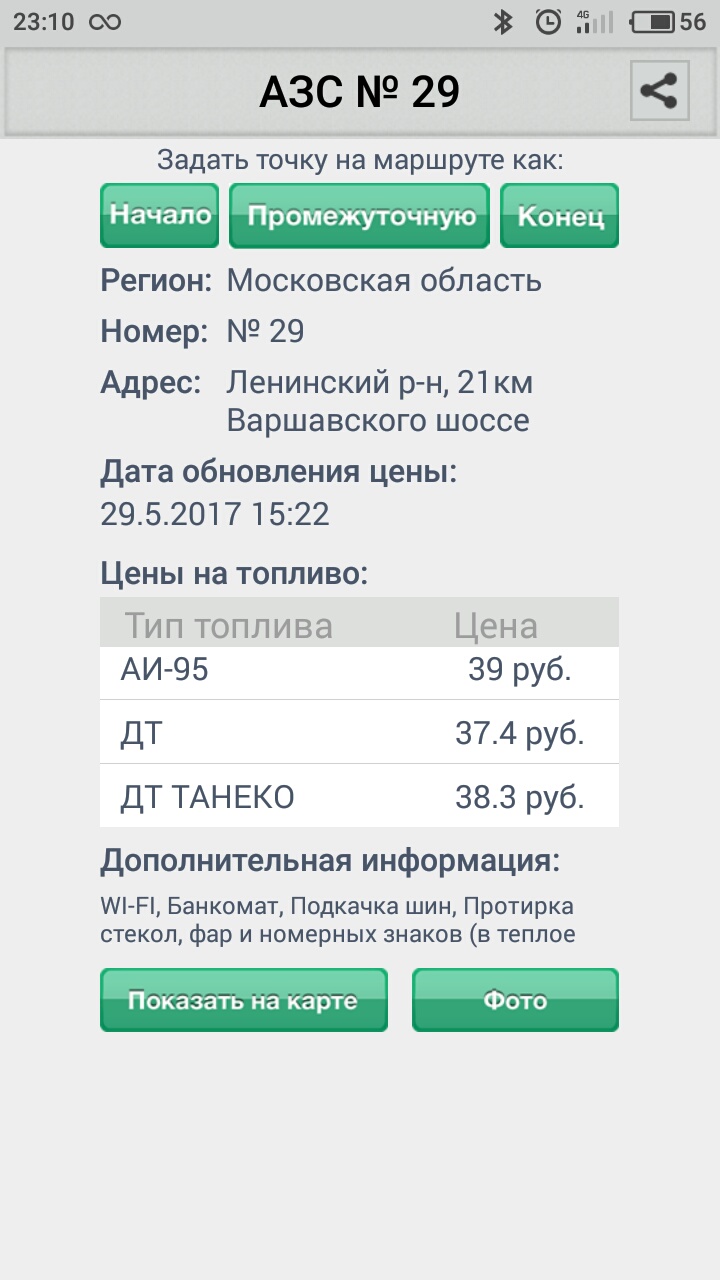Set station as route end with Конец
This screenshot has height=1280, width=720.
(559, 215)
